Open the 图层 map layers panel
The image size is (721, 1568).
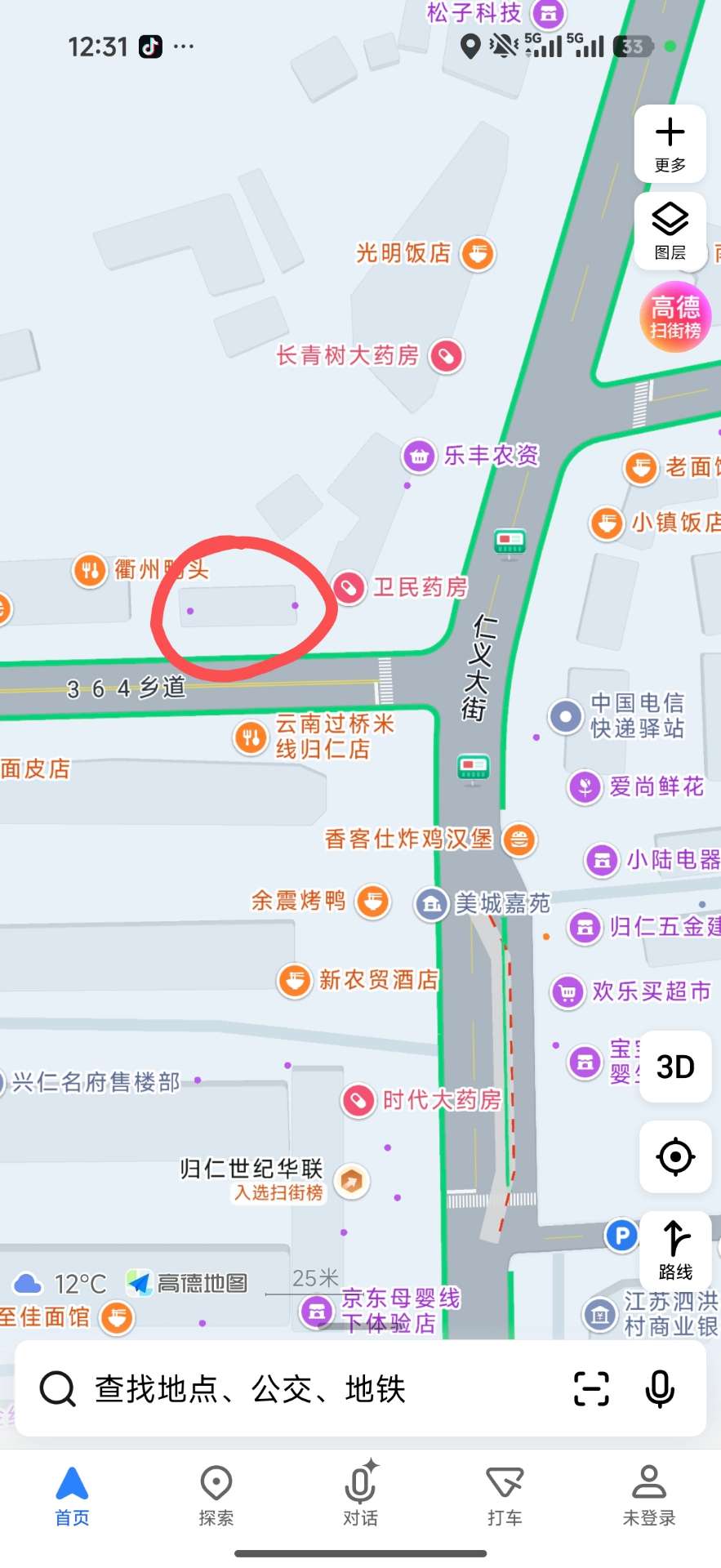[670, 231]
